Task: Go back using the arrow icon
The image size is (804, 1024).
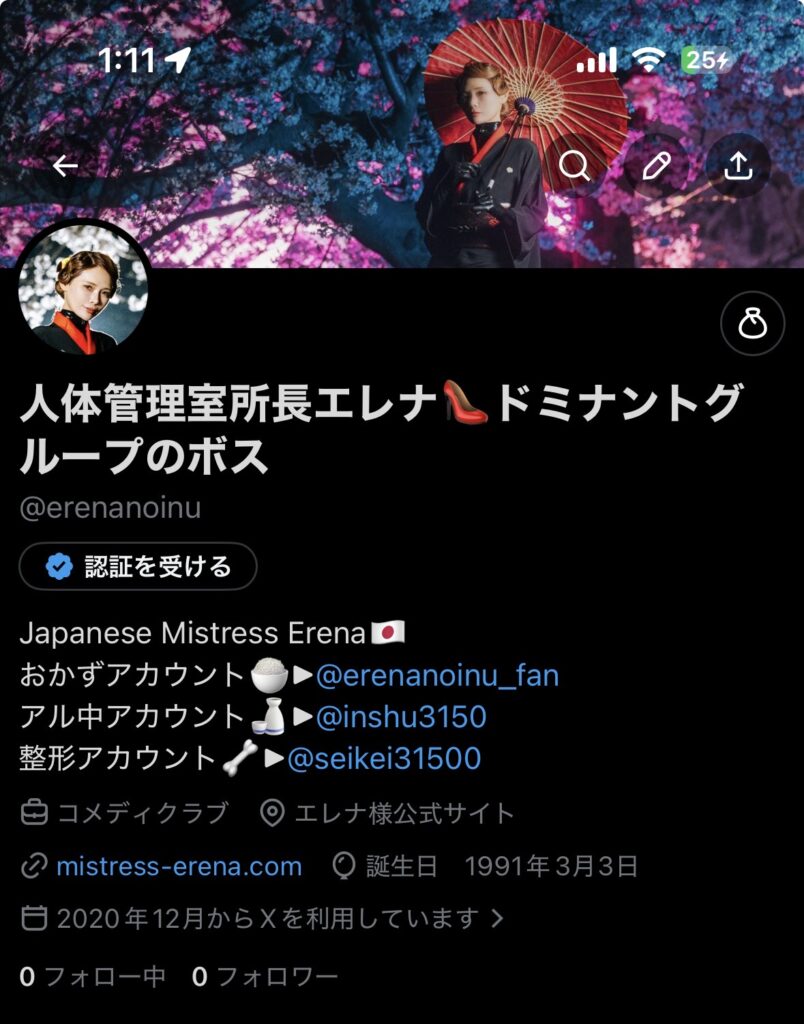Action: 66,166
